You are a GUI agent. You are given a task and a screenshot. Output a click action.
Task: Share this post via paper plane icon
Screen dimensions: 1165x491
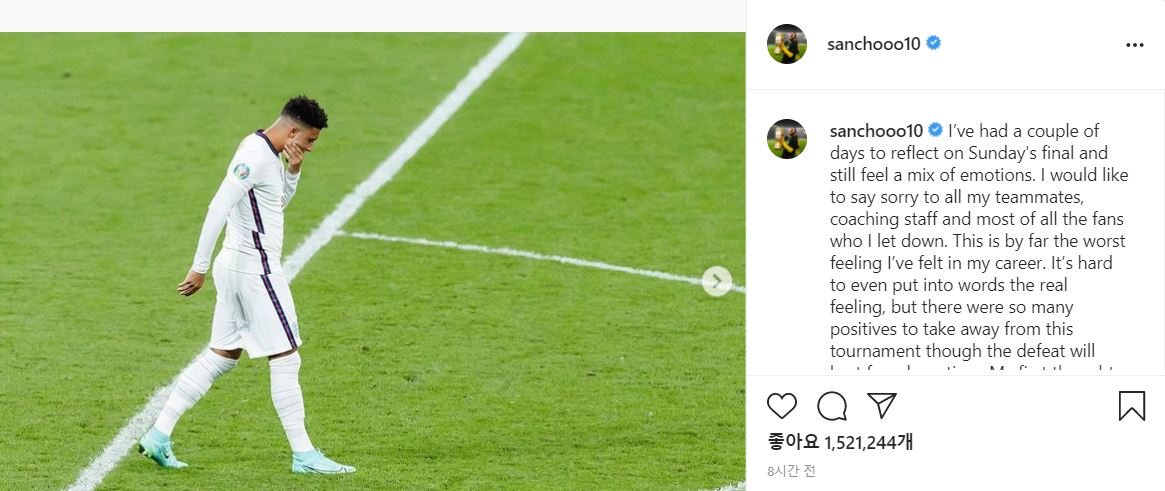click(881, 405)
